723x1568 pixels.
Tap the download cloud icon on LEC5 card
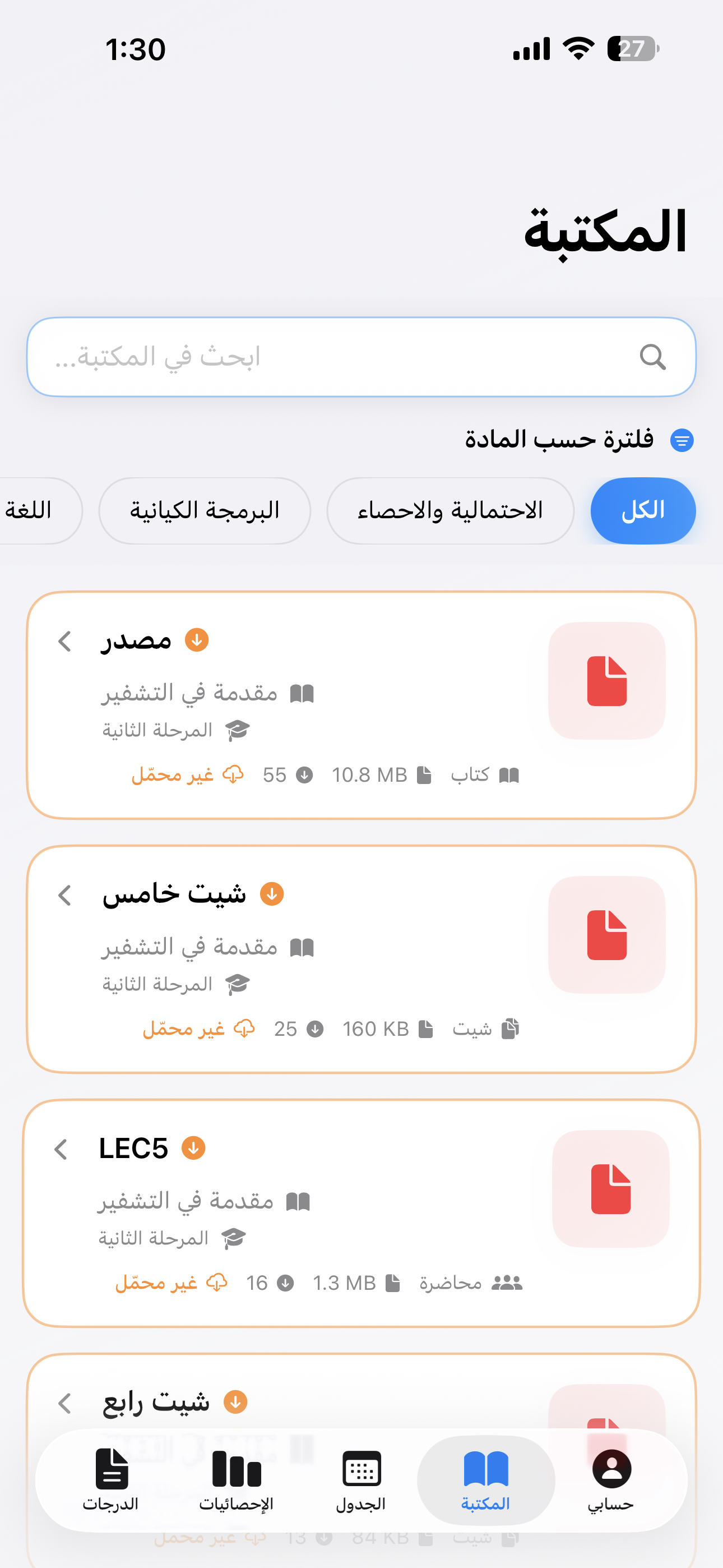[217, 1283]
